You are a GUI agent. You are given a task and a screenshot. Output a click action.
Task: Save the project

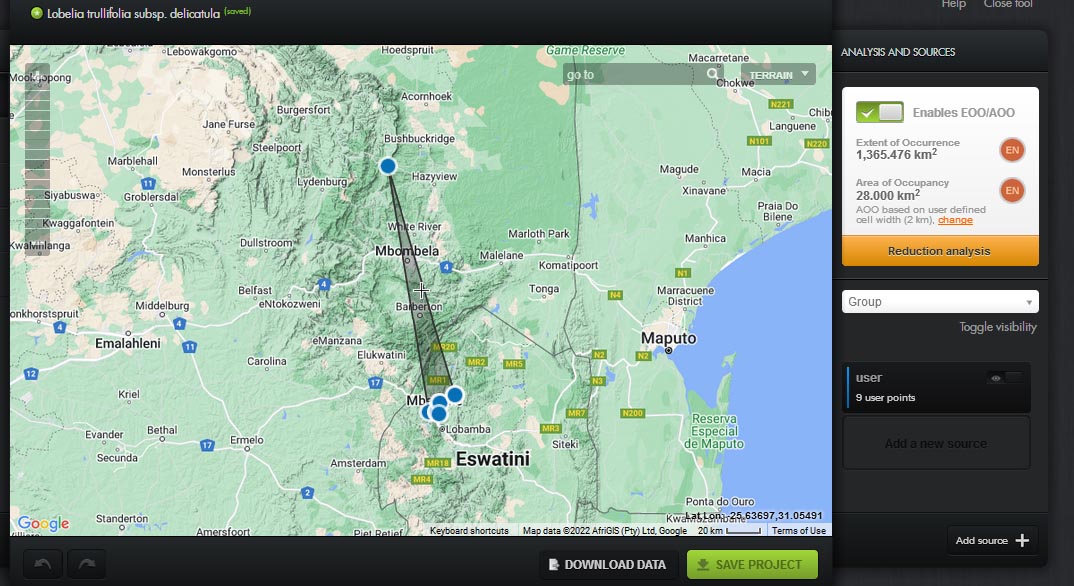751,564
